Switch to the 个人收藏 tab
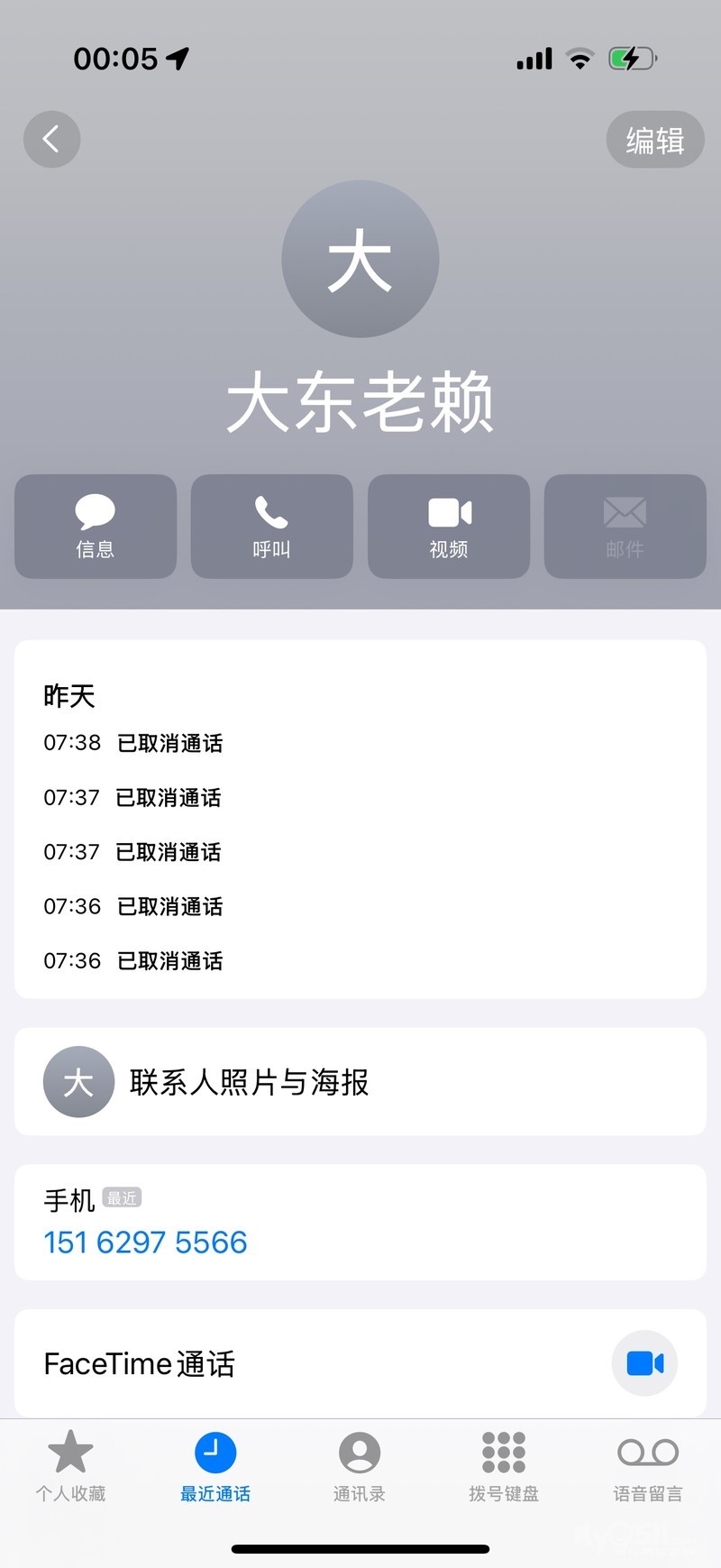721x1568 pixels. (70, 1467)
